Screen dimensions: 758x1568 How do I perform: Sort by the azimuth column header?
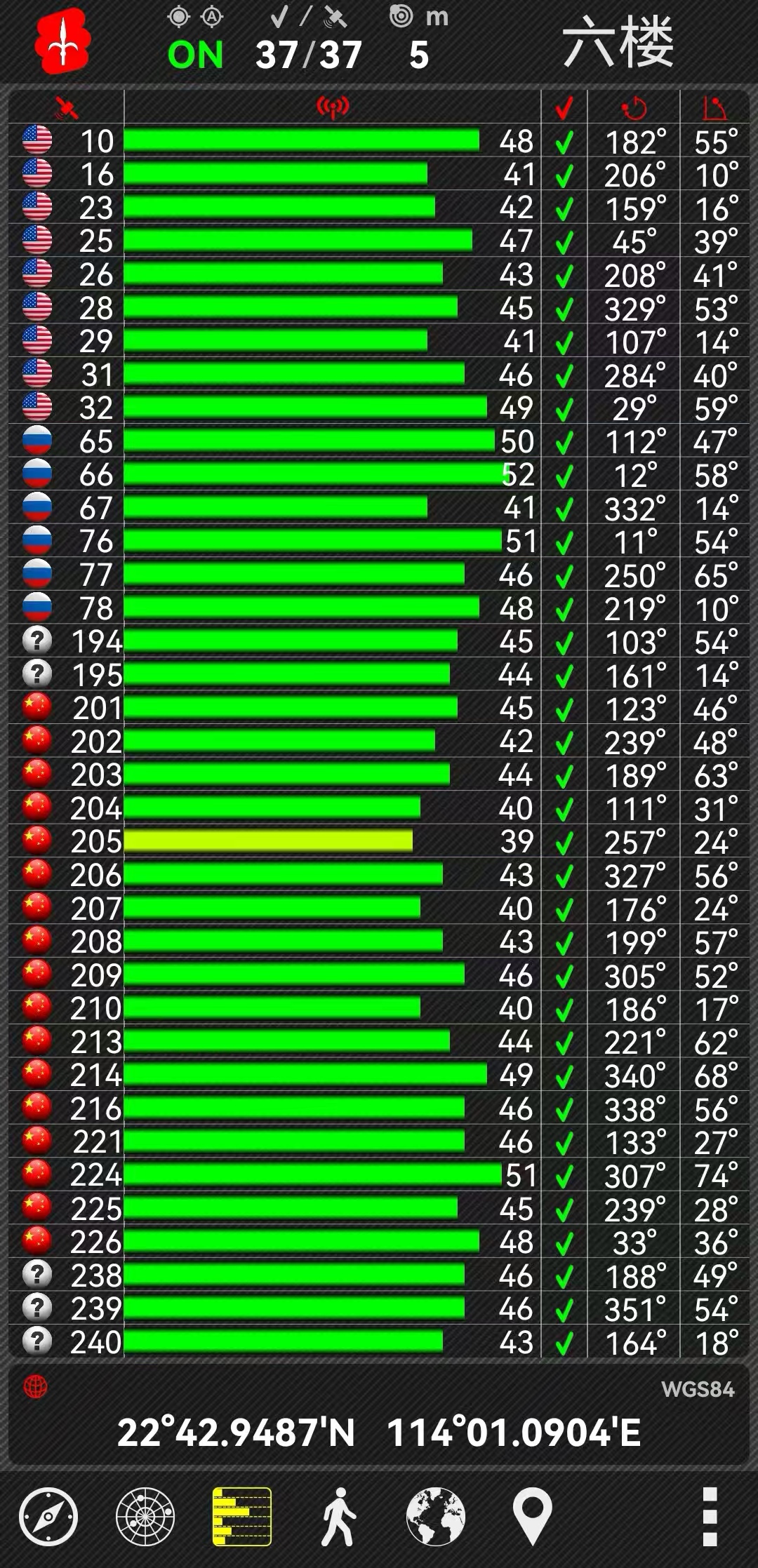point(634,107)
